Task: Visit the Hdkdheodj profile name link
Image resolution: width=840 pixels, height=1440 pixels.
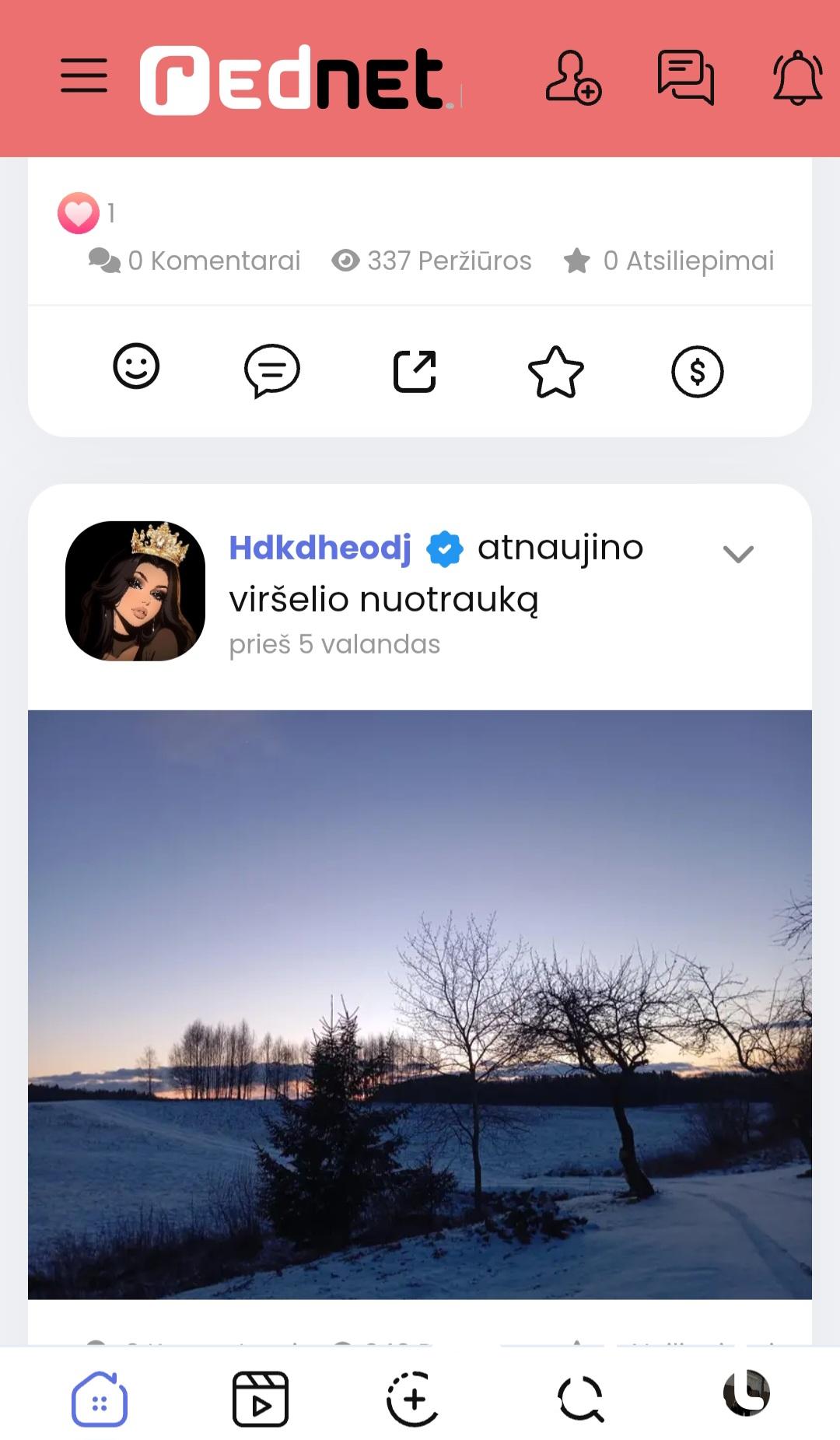Action: (320, 548)
